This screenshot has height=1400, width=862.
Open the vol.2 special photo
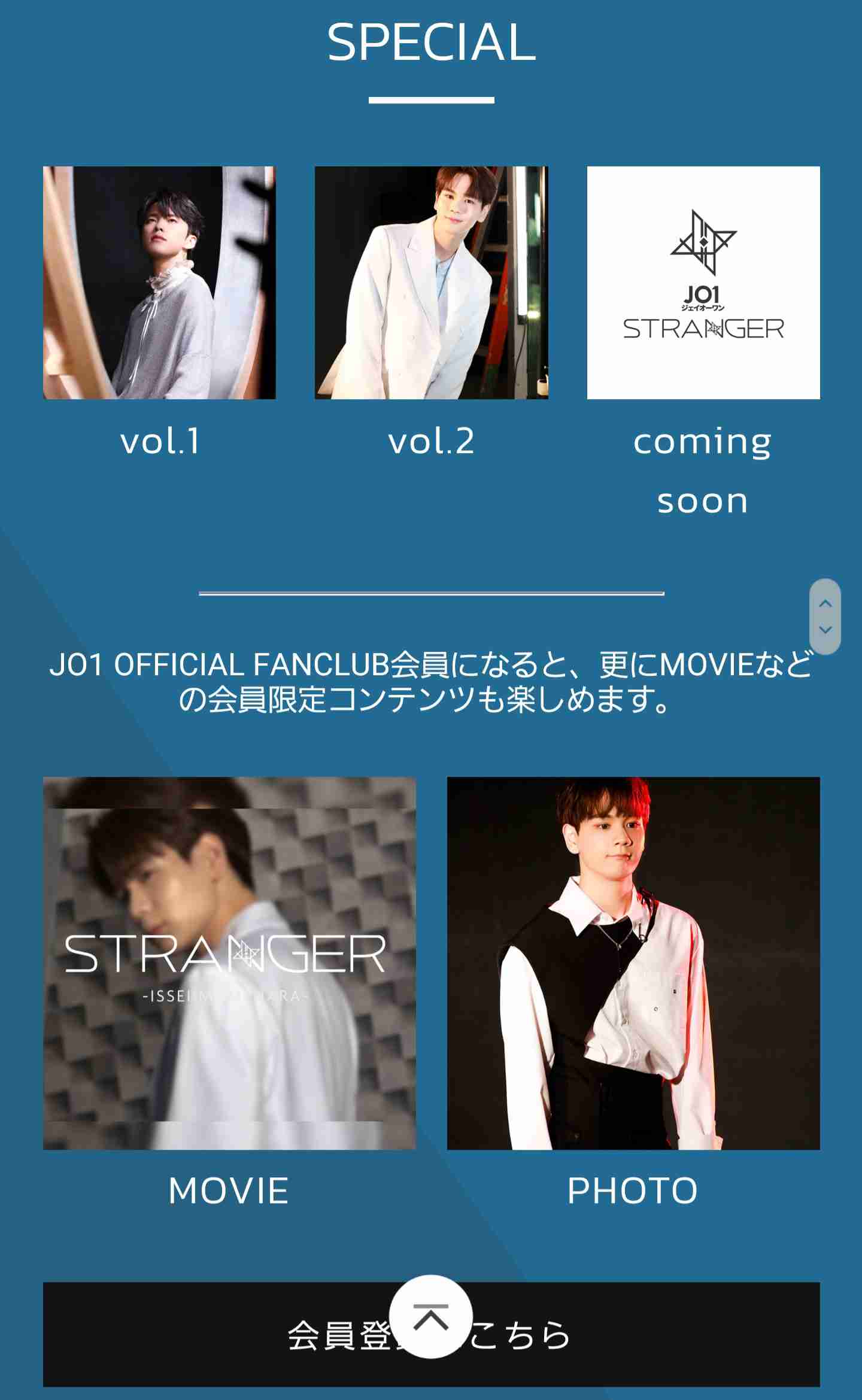(x=431, y=283)
